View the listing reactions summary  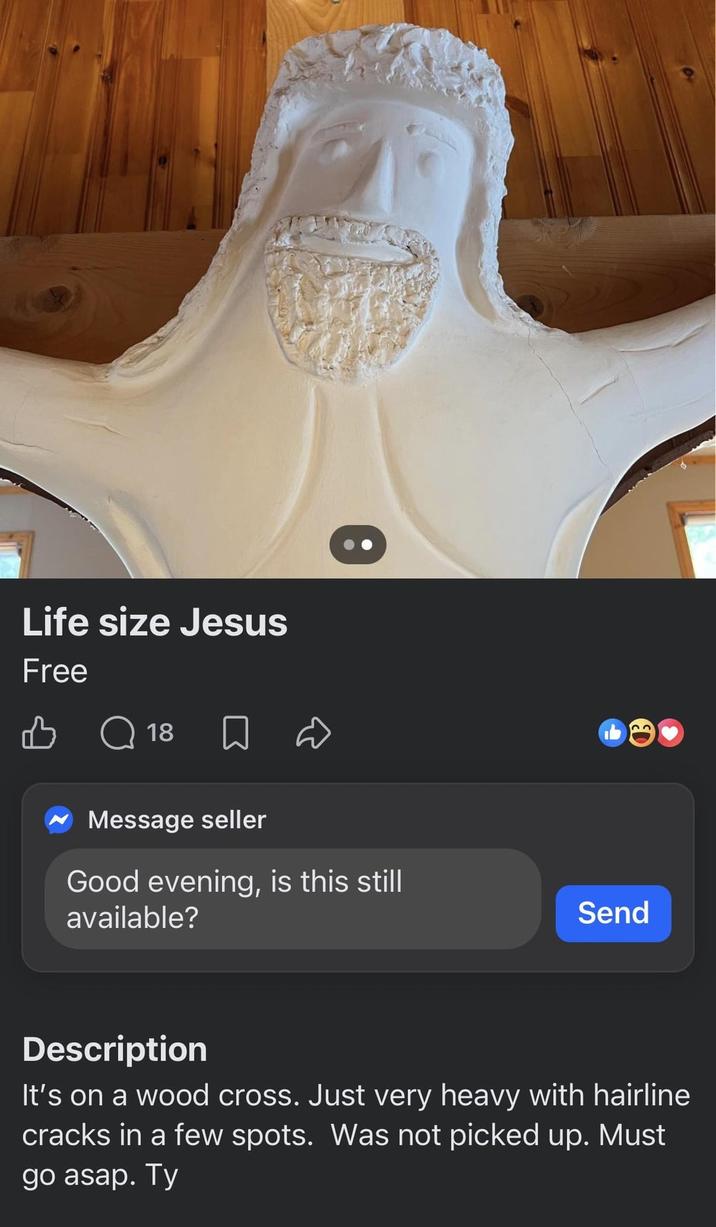click(x=641, y=733)
